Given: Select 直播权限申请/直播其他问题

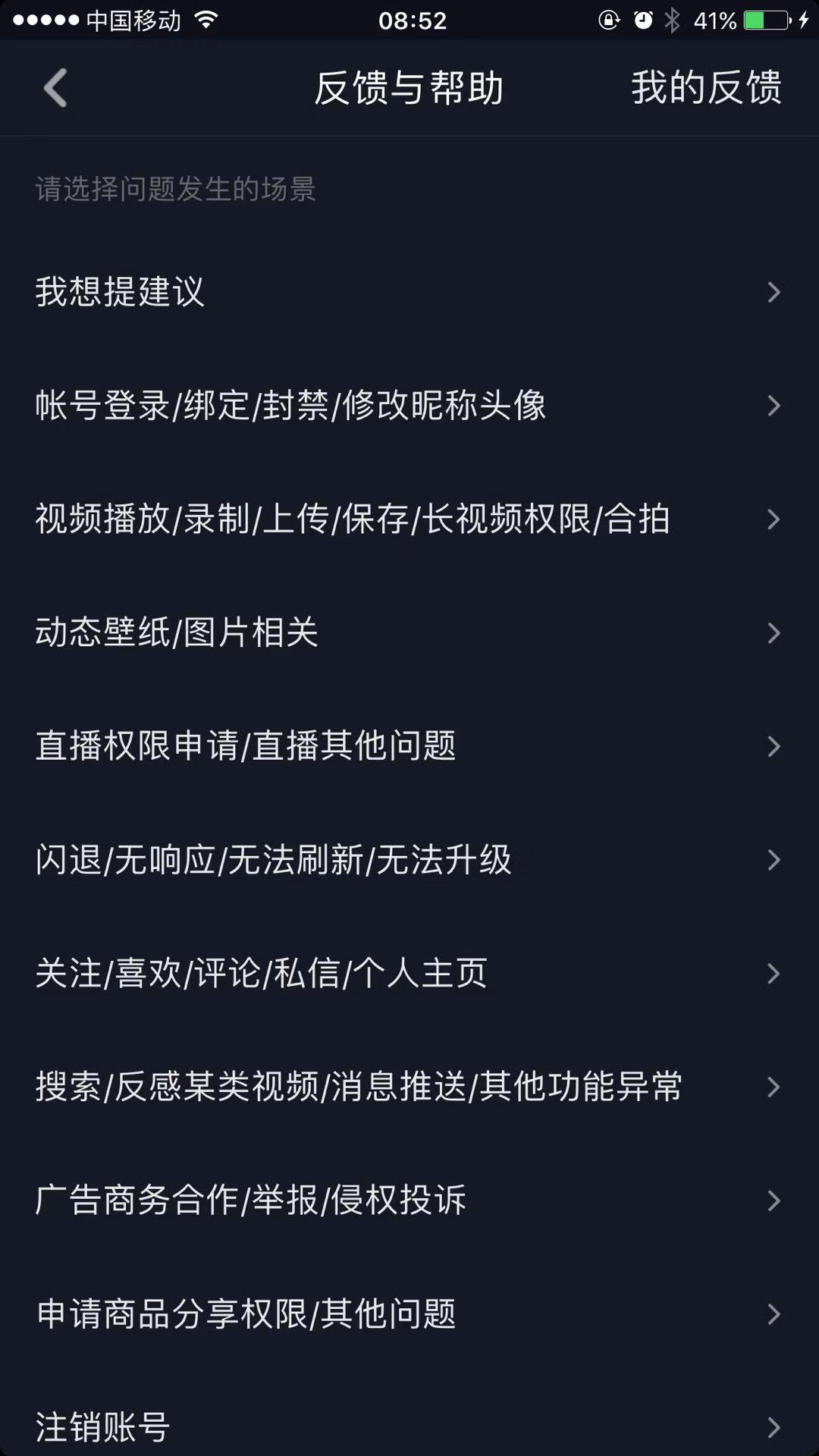Looking at the screenshot, I should [245, 746].
